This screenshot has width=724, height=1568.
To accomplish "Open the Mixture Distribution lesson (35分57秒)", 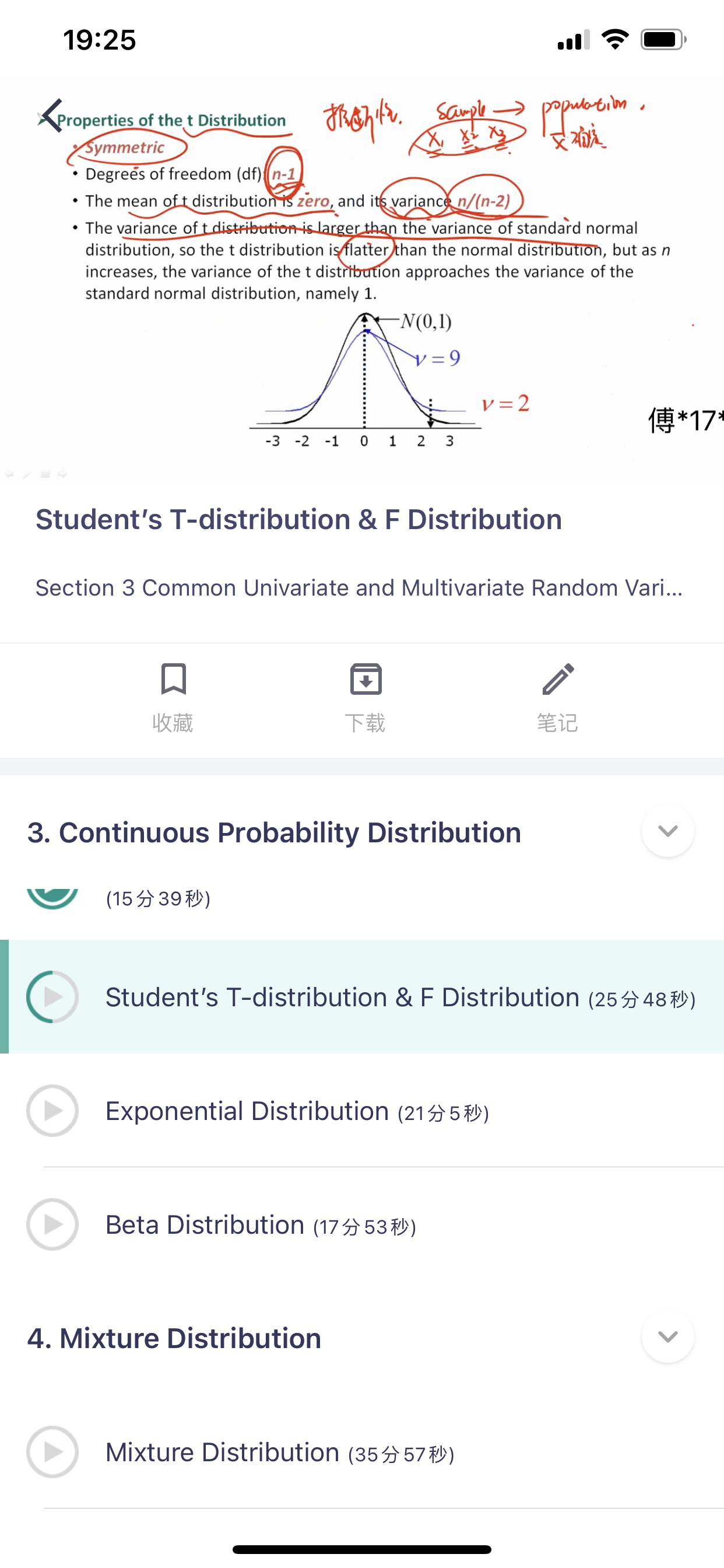I will coord(362,1452).
